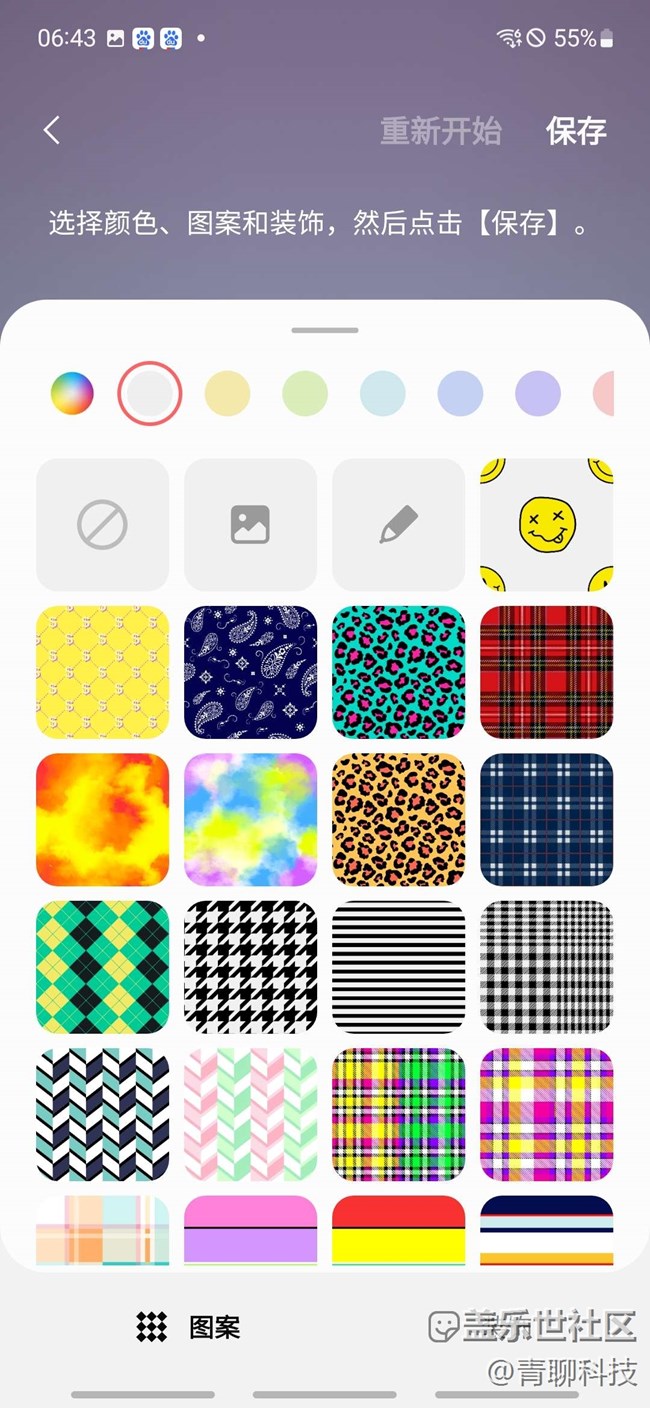The width and height of the screenshot is (650, 1408).
Task: Select the pale yellow color swatch
Action: [227, 393]
